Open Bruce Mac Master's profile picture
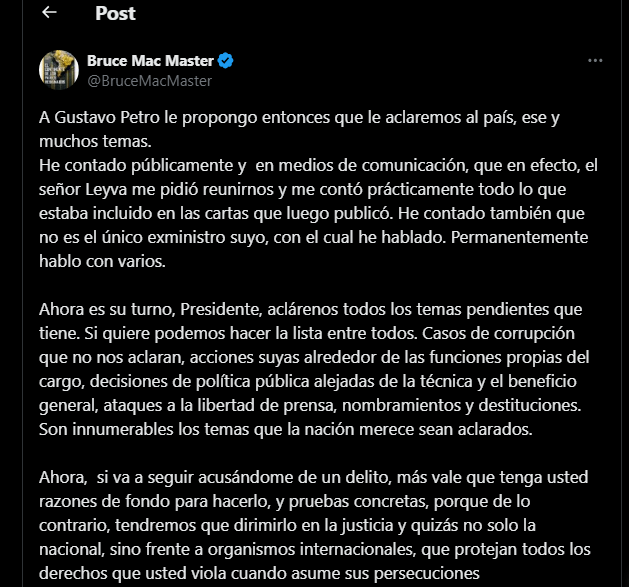The width and height of the screenshot is (629, 587). click(59, 69)
